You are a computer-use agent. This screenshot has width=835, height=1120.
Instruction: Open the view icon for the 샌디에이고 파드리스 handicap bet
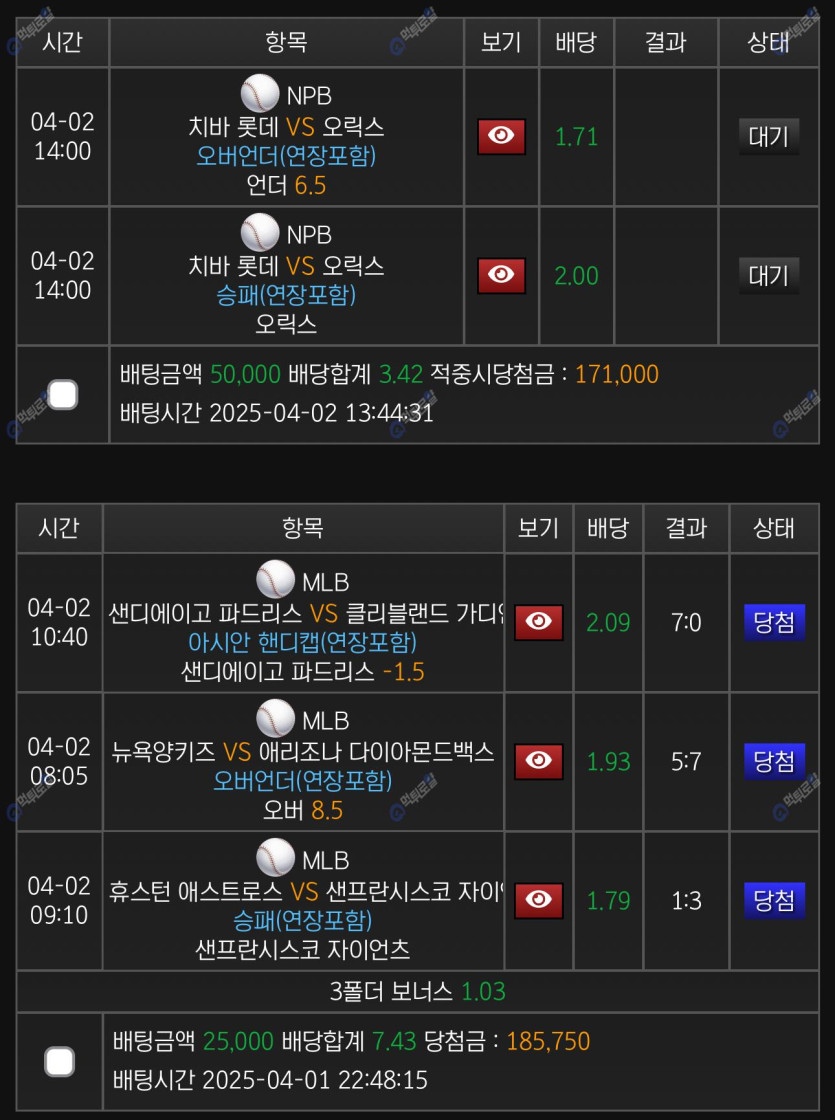coord(538,622)
